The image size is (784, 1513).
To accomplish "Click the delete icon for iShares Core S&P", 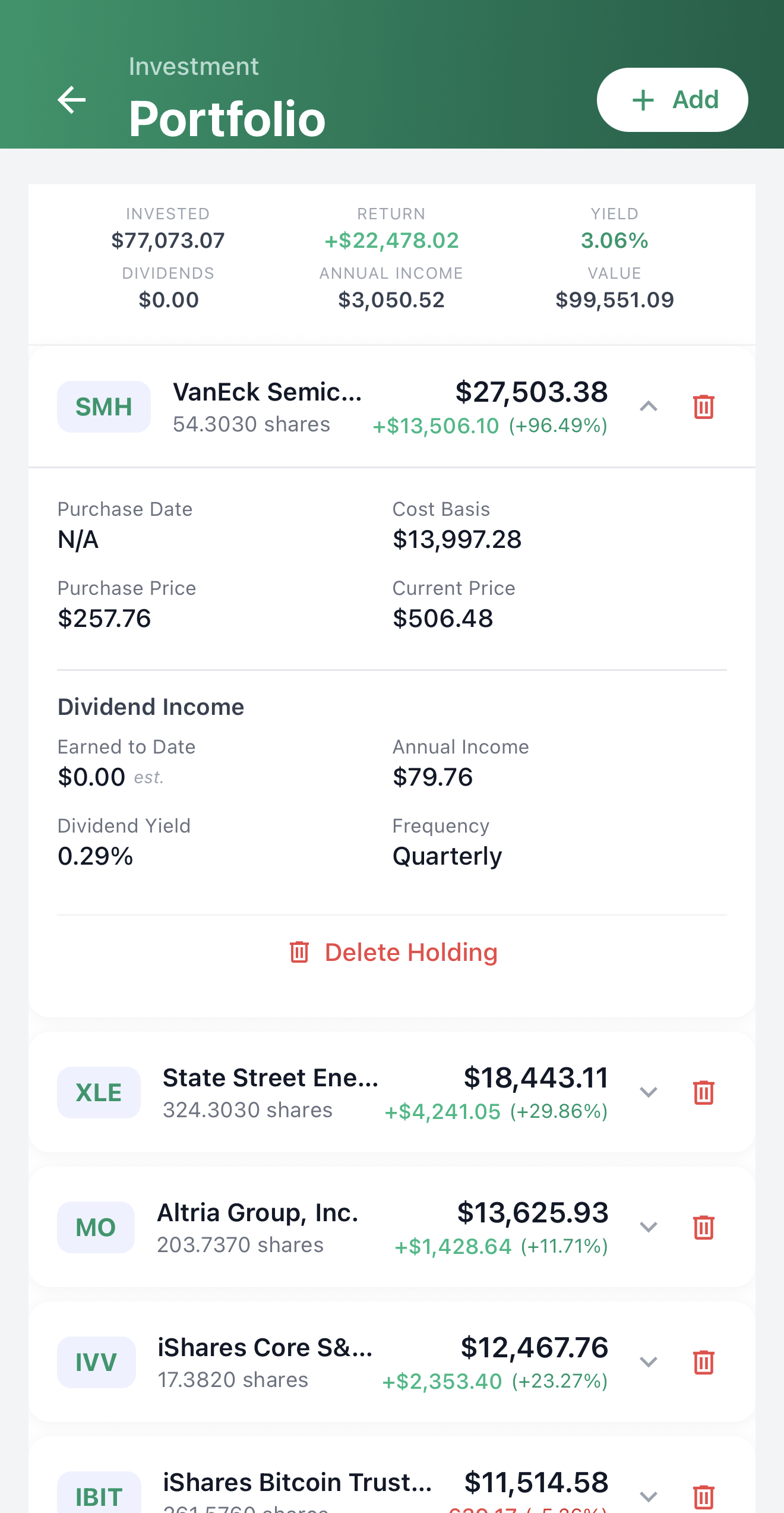I will (x=703, y=1363).
